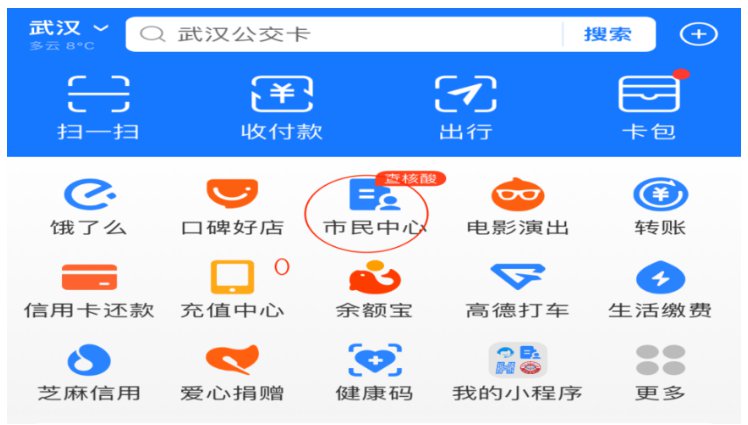Open 扫一扫 scanner

point(97,106)
